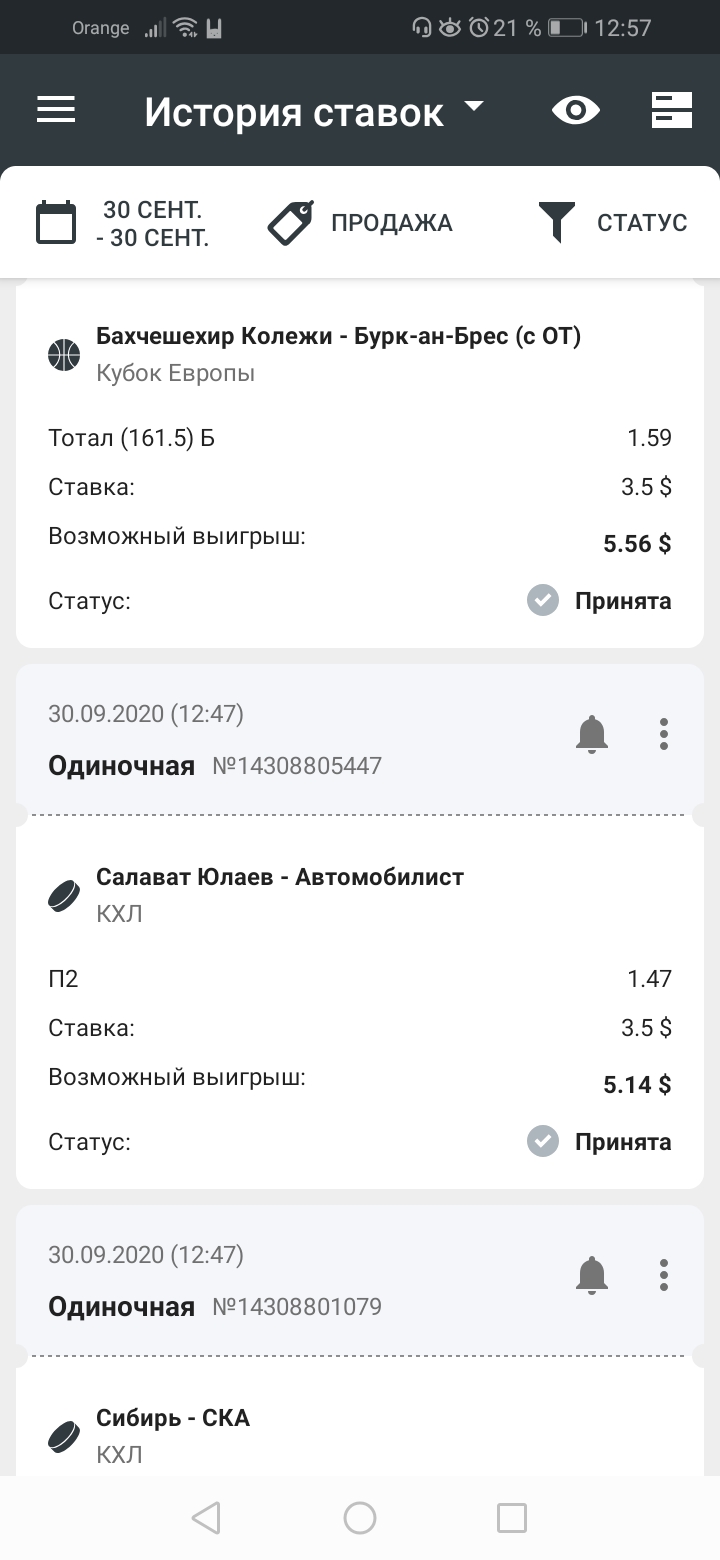Filter bets by Продажа
Image resolution: width=720 pixels, height=1560 pixels.
pyautogui.click(x=361, y=223)
